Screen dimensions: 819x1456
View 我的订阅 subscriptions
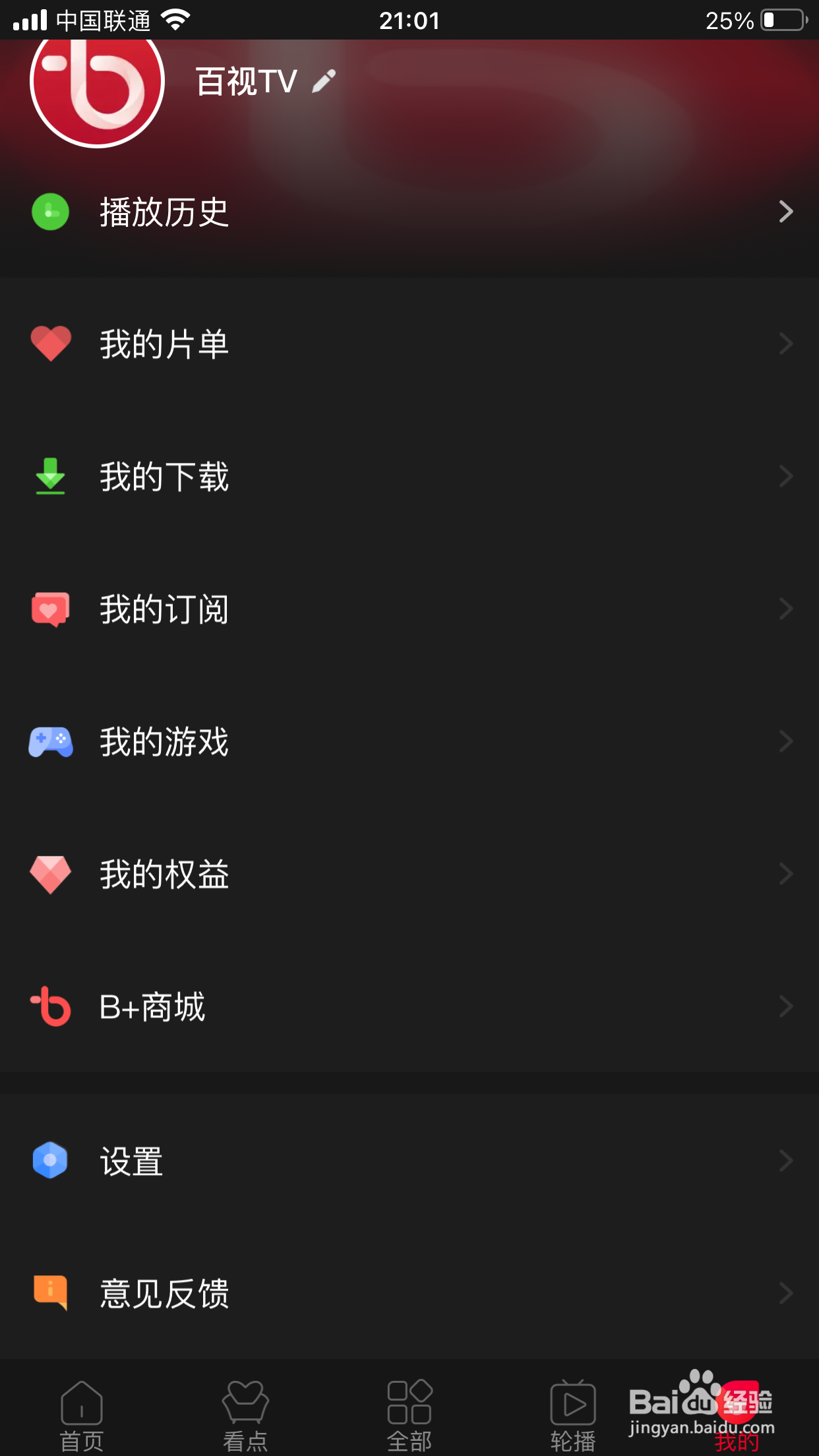pos(409,609)
